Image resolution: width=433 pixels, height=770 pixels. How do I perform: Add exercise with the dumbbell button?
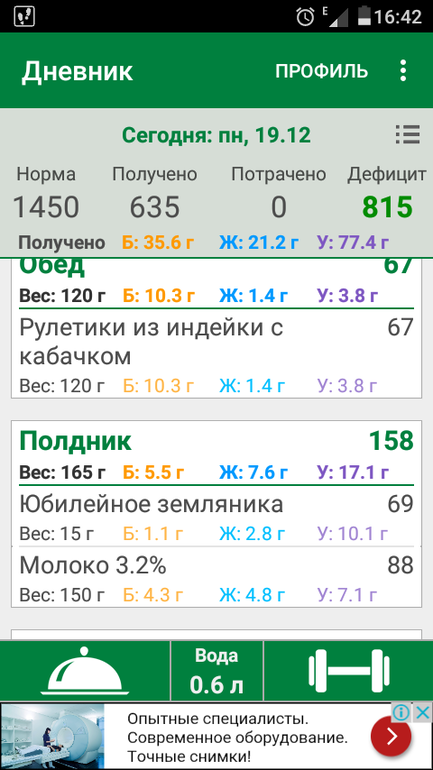(349, 671)
